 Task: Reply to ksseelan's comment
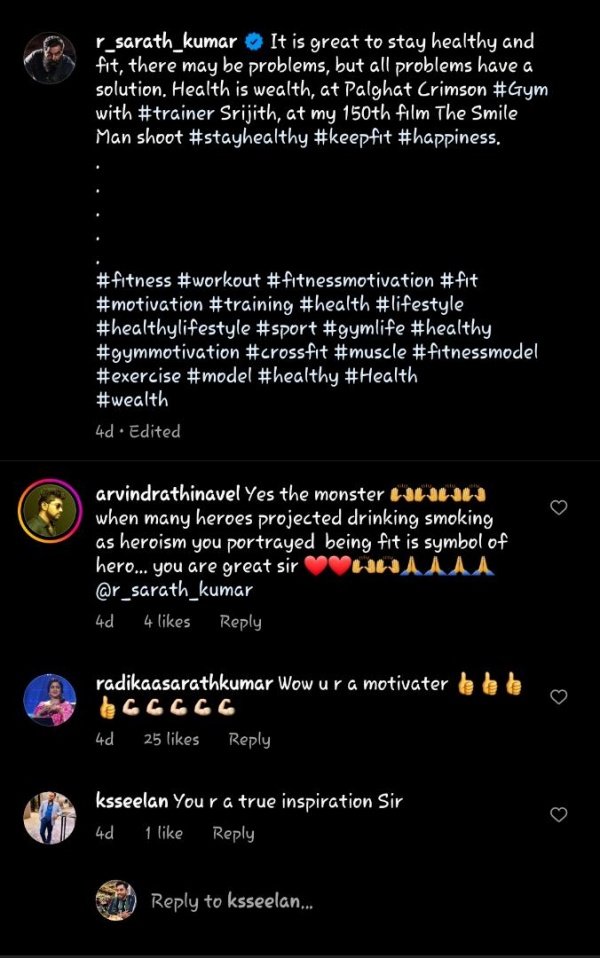tap(233, 833)
